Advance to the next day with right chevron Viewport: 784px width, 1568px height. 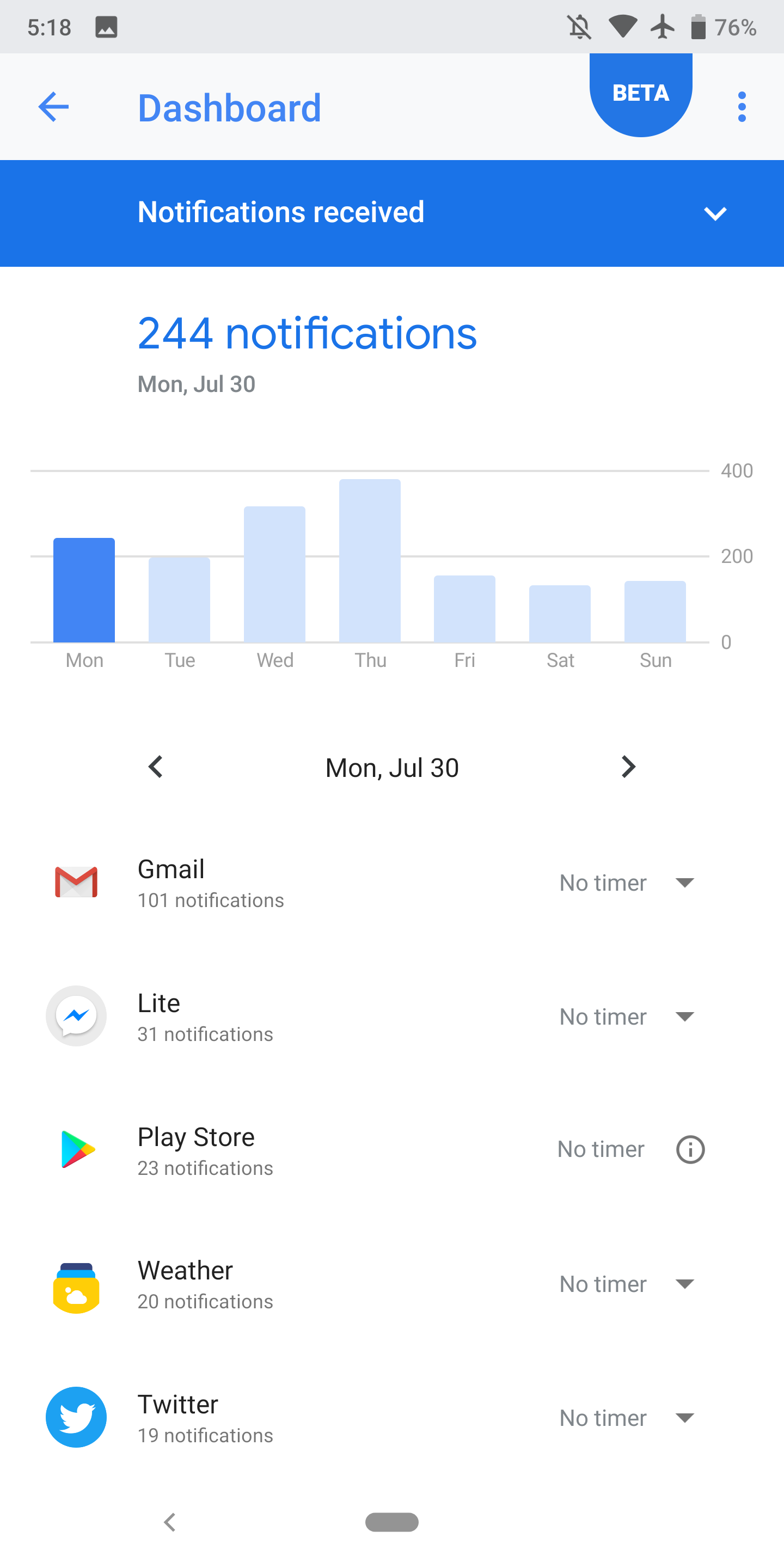[628, 767]
